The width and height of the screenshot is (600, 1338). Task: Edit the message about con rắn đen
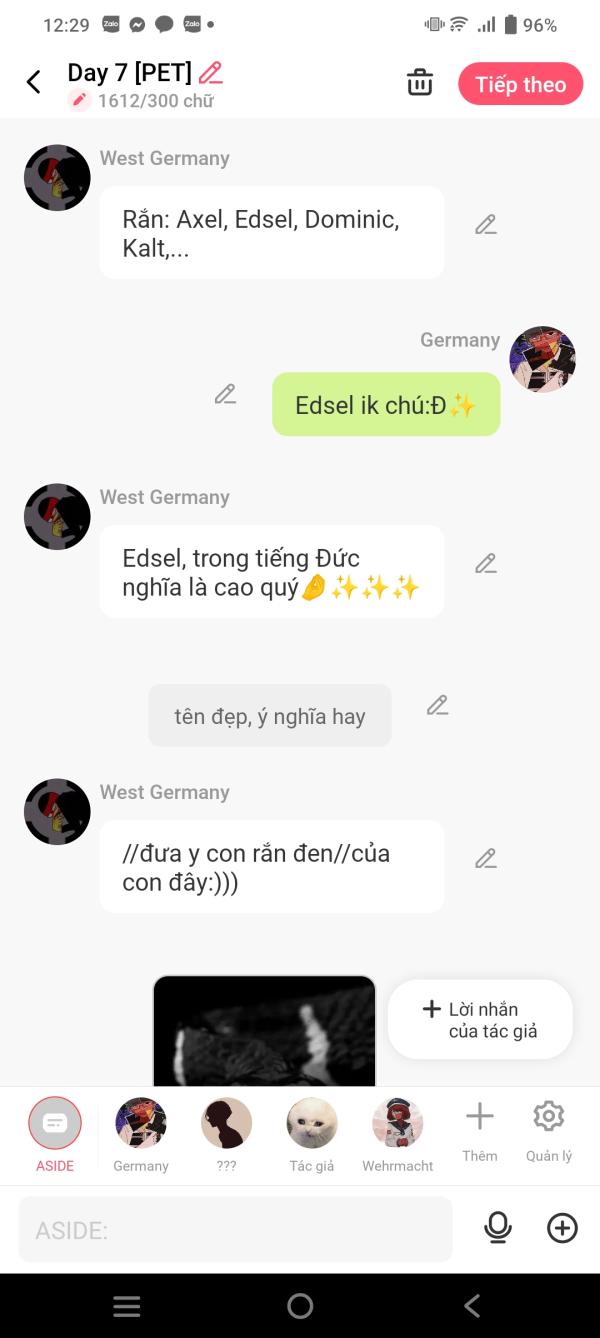486,859
